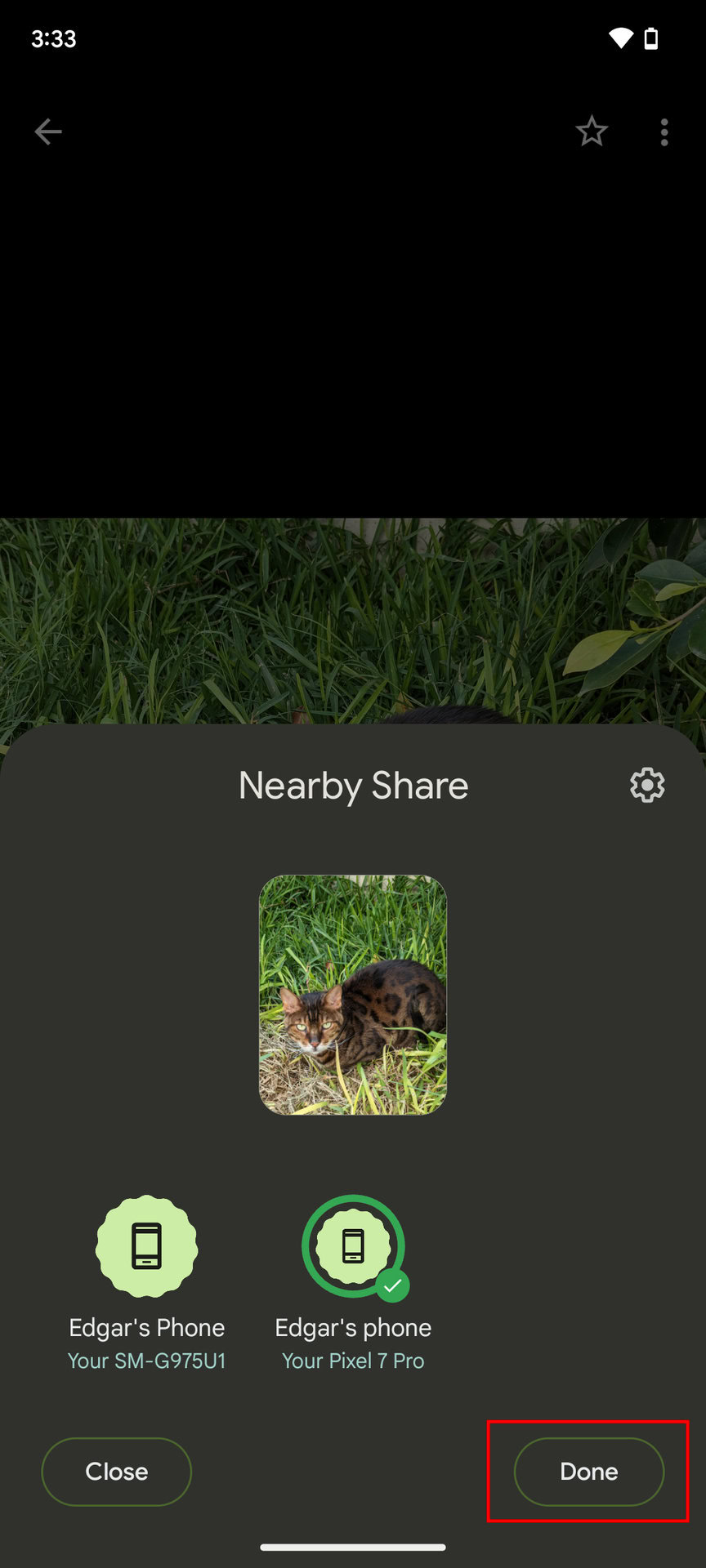Tap the Wi-Fi icon in the status bar
Viewport: 706px width, 1568px height.
pyautogui.click(x=622, y=37)
